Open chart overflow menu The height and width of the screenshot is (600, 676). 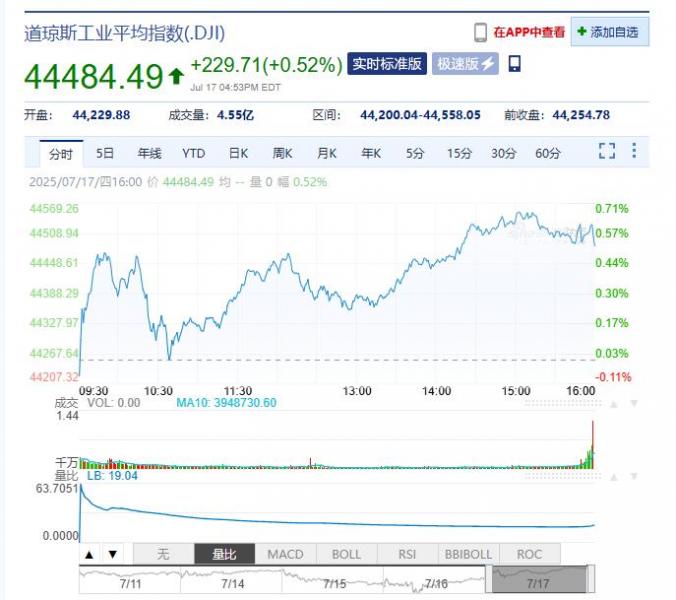tap(633, 152)
